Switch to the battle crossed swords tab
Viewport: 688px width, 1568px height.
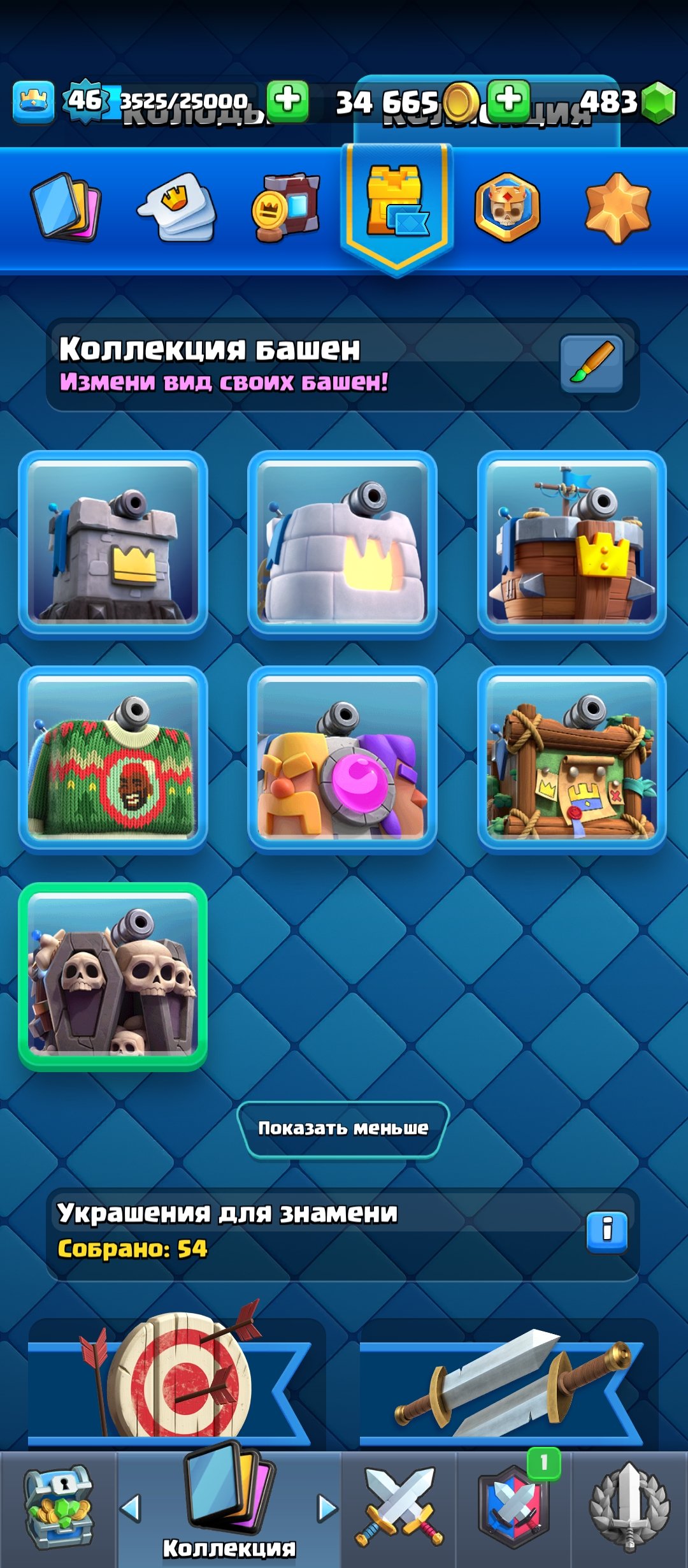coord(399,1507)
